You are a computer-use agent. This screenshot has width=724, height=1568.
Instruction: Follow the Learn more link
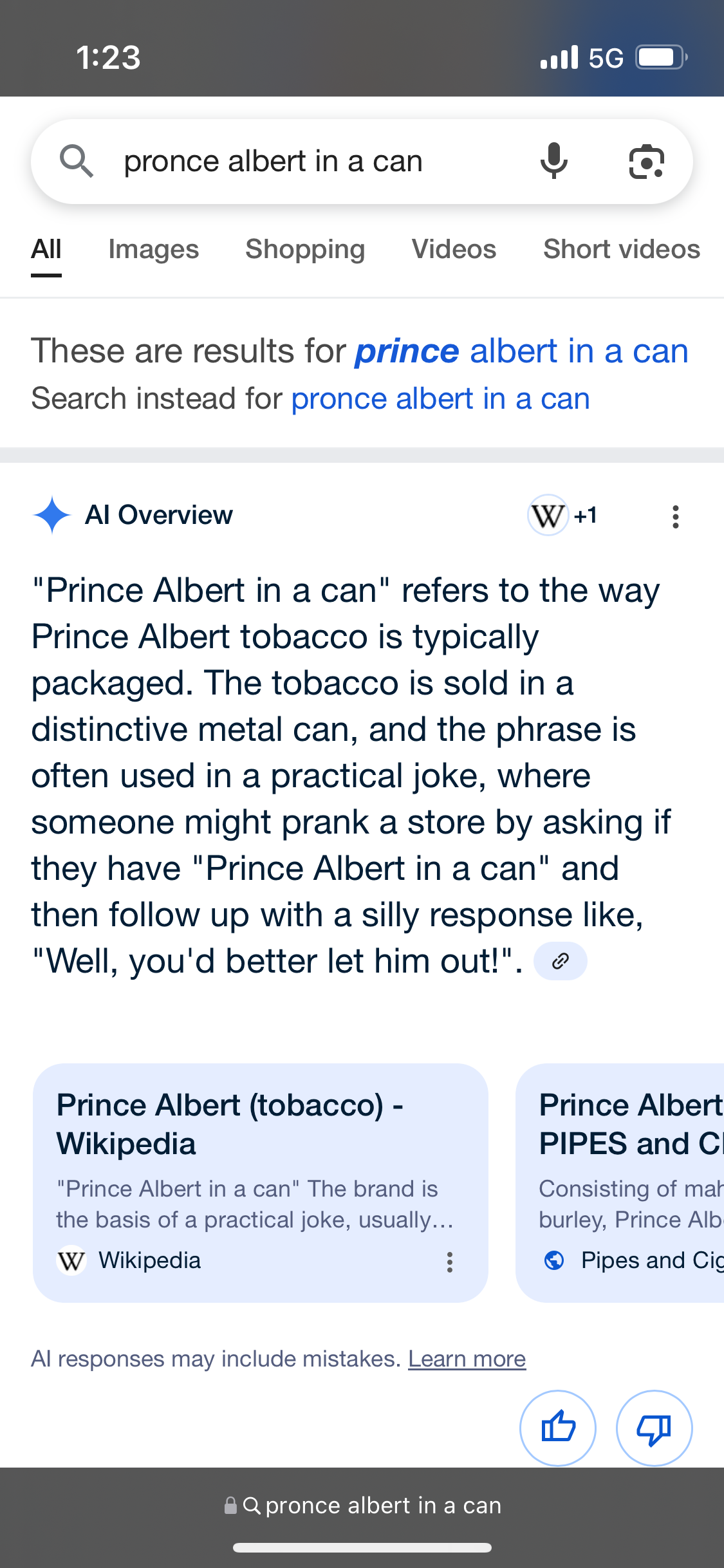pos(467,1359)
